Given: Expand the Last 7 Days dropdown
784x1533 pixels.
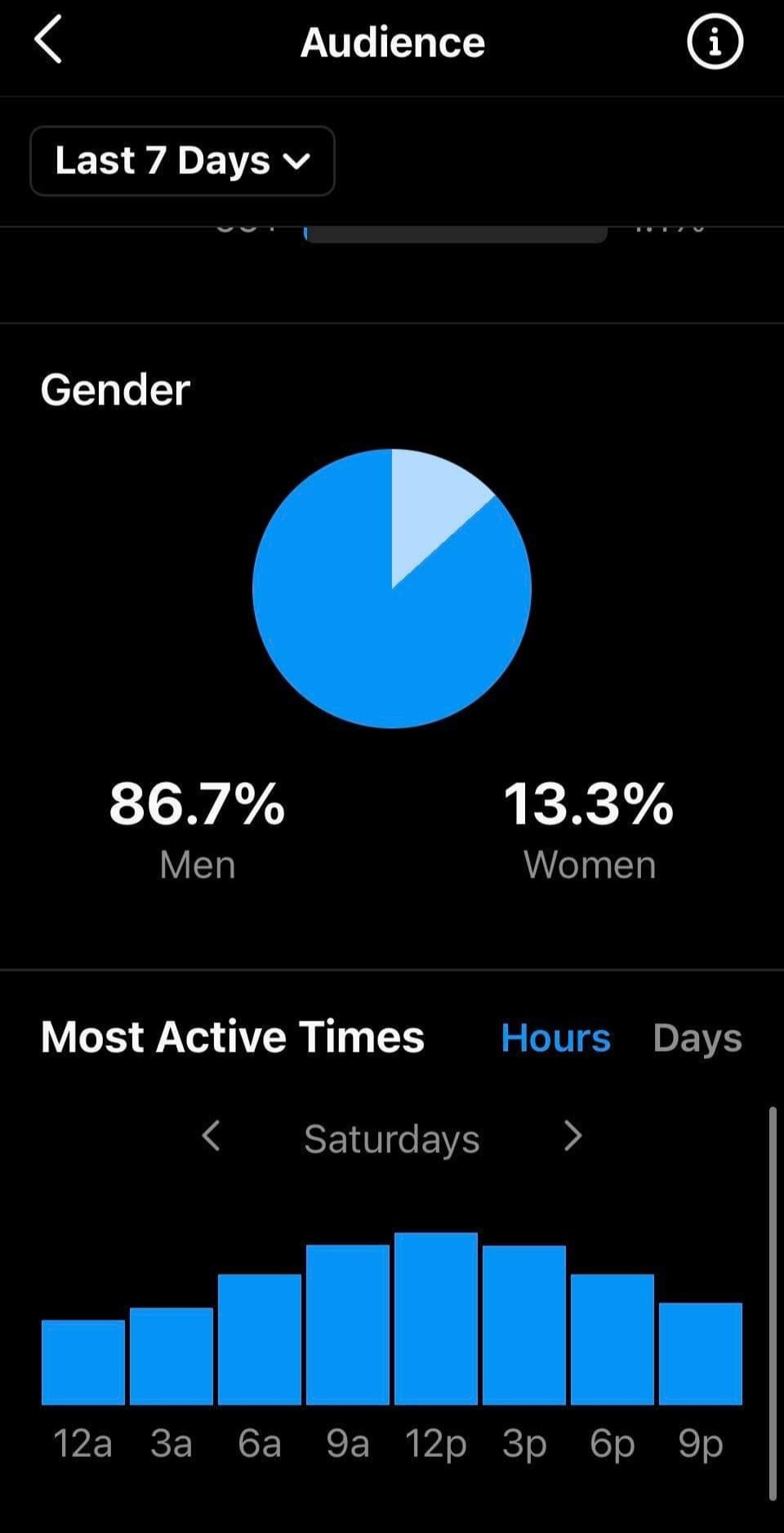Looking at the screenshot, I should point(182,161).
